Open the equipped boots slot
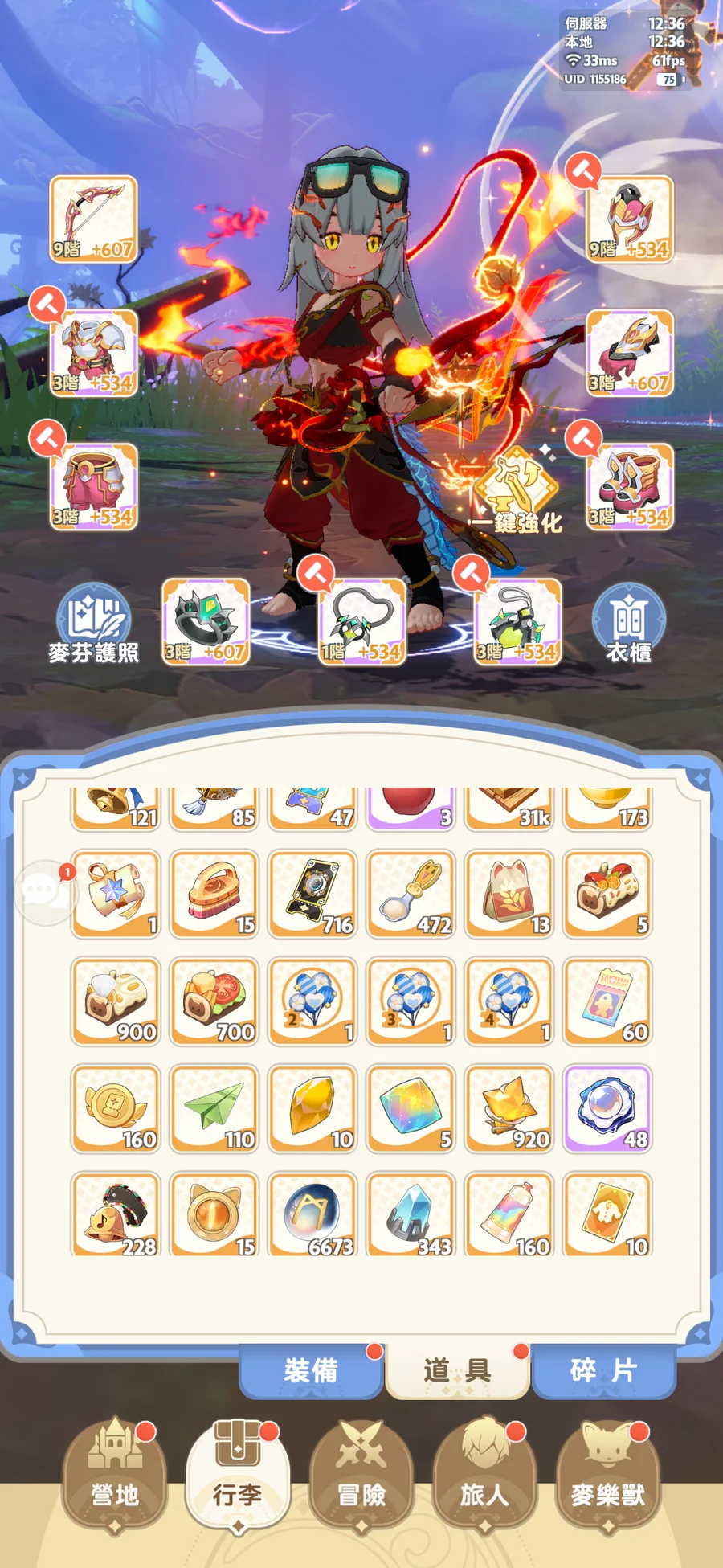 (x=630, y=486)
